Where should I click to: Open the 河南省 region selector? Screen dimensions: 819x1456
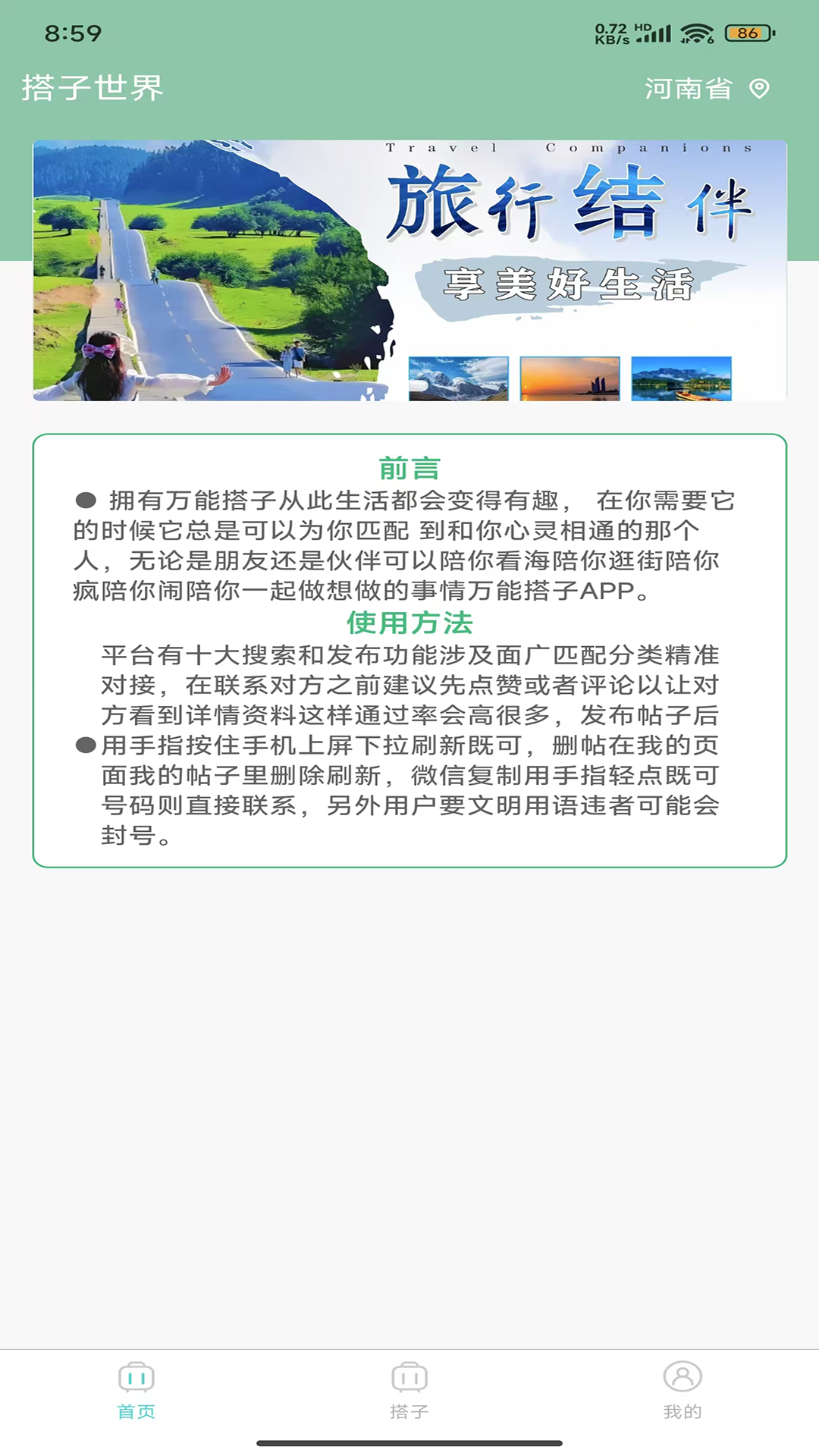click(686, 89)
